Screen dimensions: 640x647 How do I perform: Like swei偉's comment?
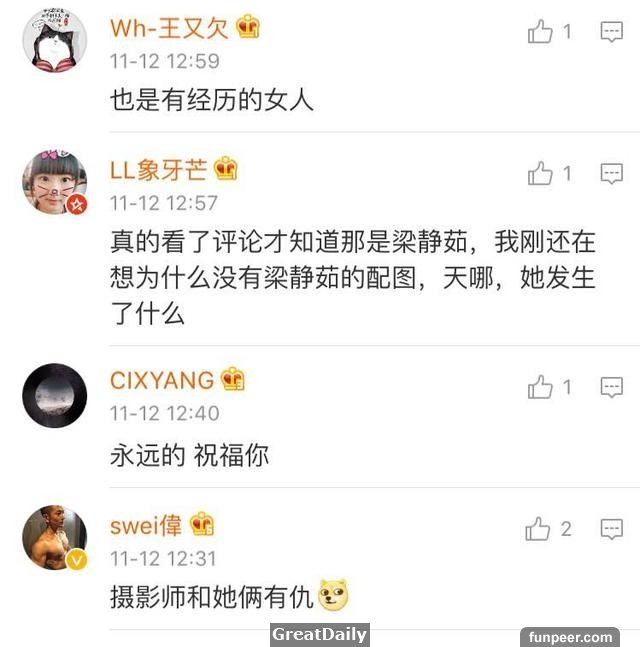(538, 529)
